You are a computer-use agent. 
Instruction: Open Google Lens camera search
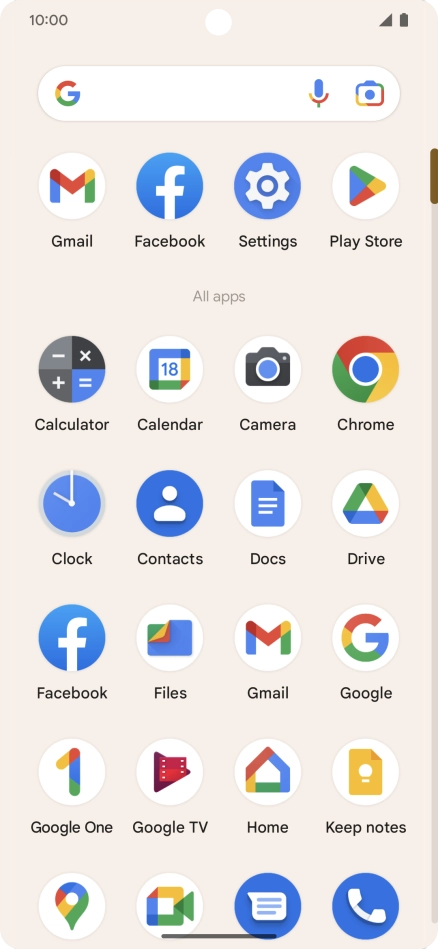tap(370, 94)
